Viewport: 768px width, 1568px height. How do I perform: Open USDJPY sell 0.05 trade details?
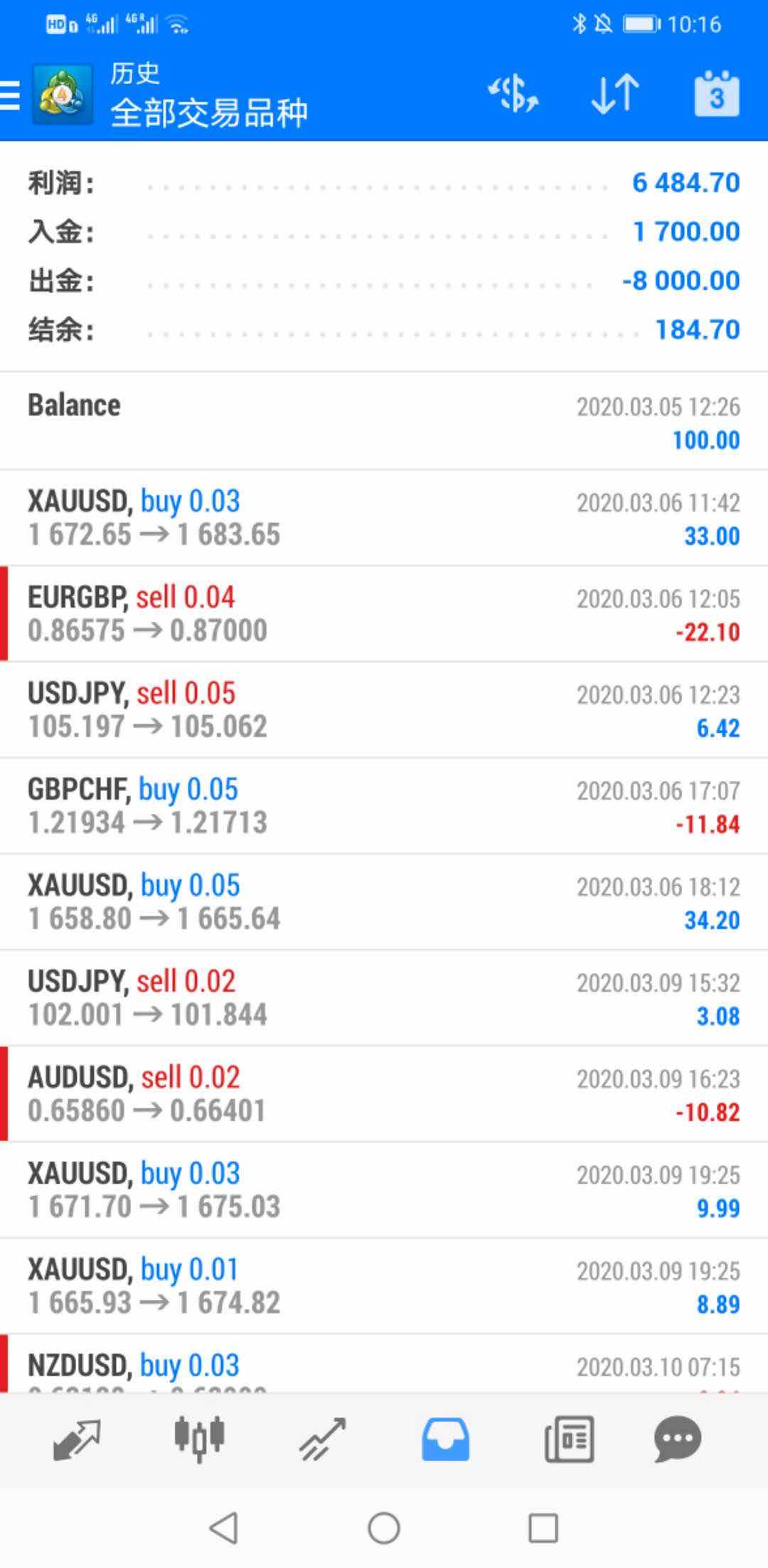384,710
